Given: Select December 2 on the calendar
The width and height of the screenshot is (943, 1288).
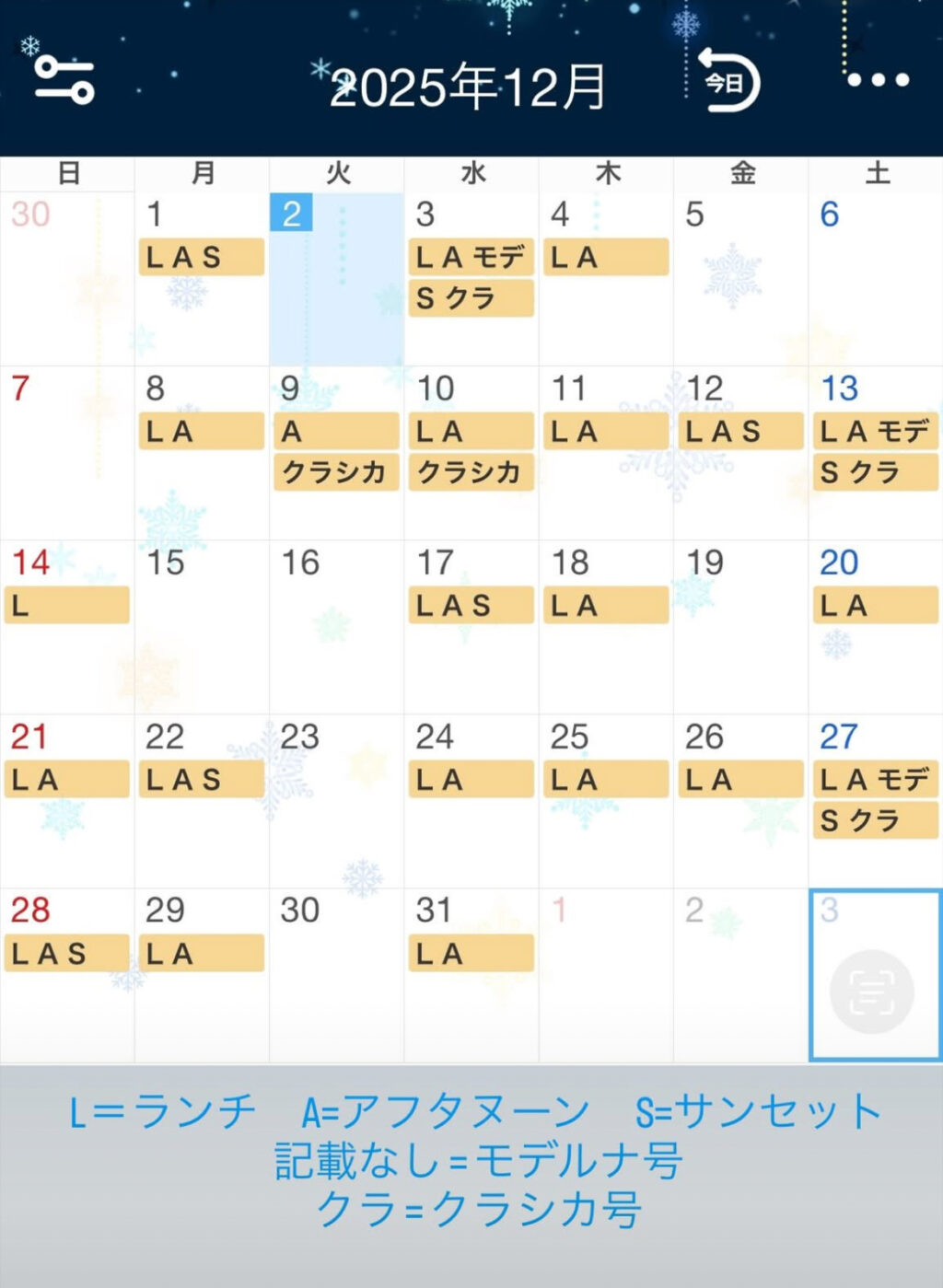Looking at the screenshot, I should (336, 278).
